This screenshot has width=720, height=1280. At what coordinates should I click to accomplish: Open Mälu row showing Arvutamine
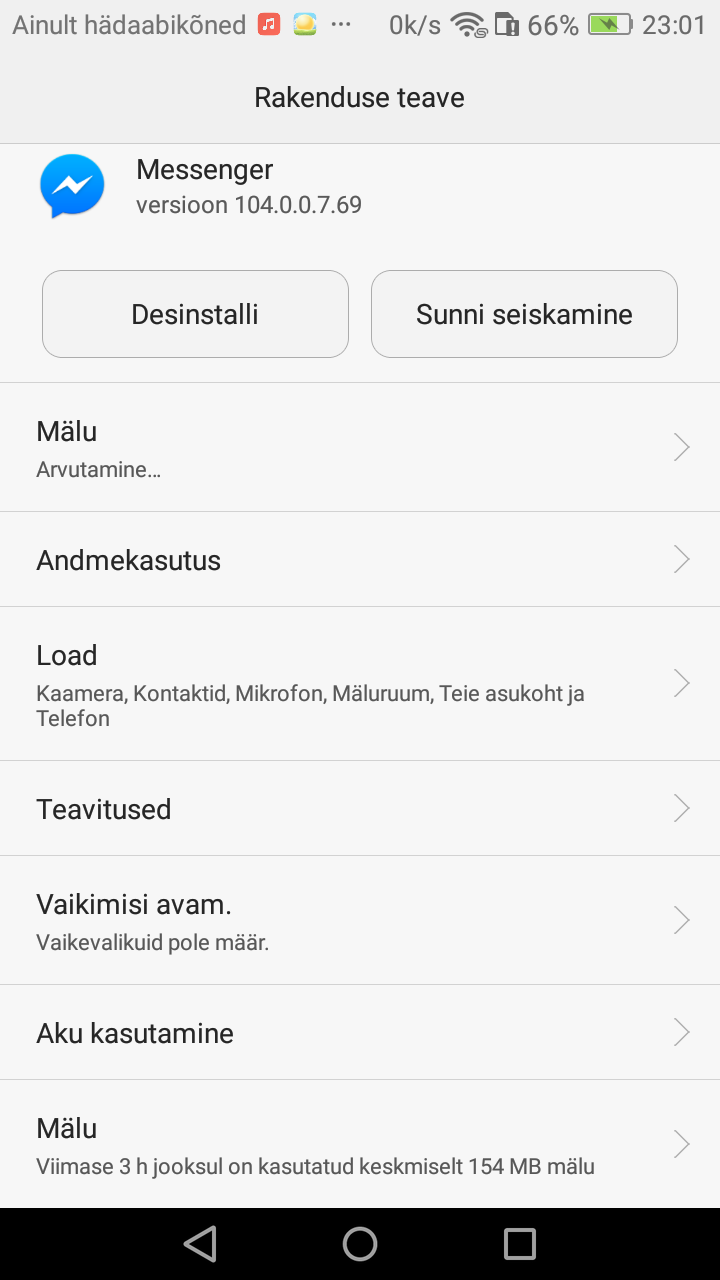click(360, 447)
